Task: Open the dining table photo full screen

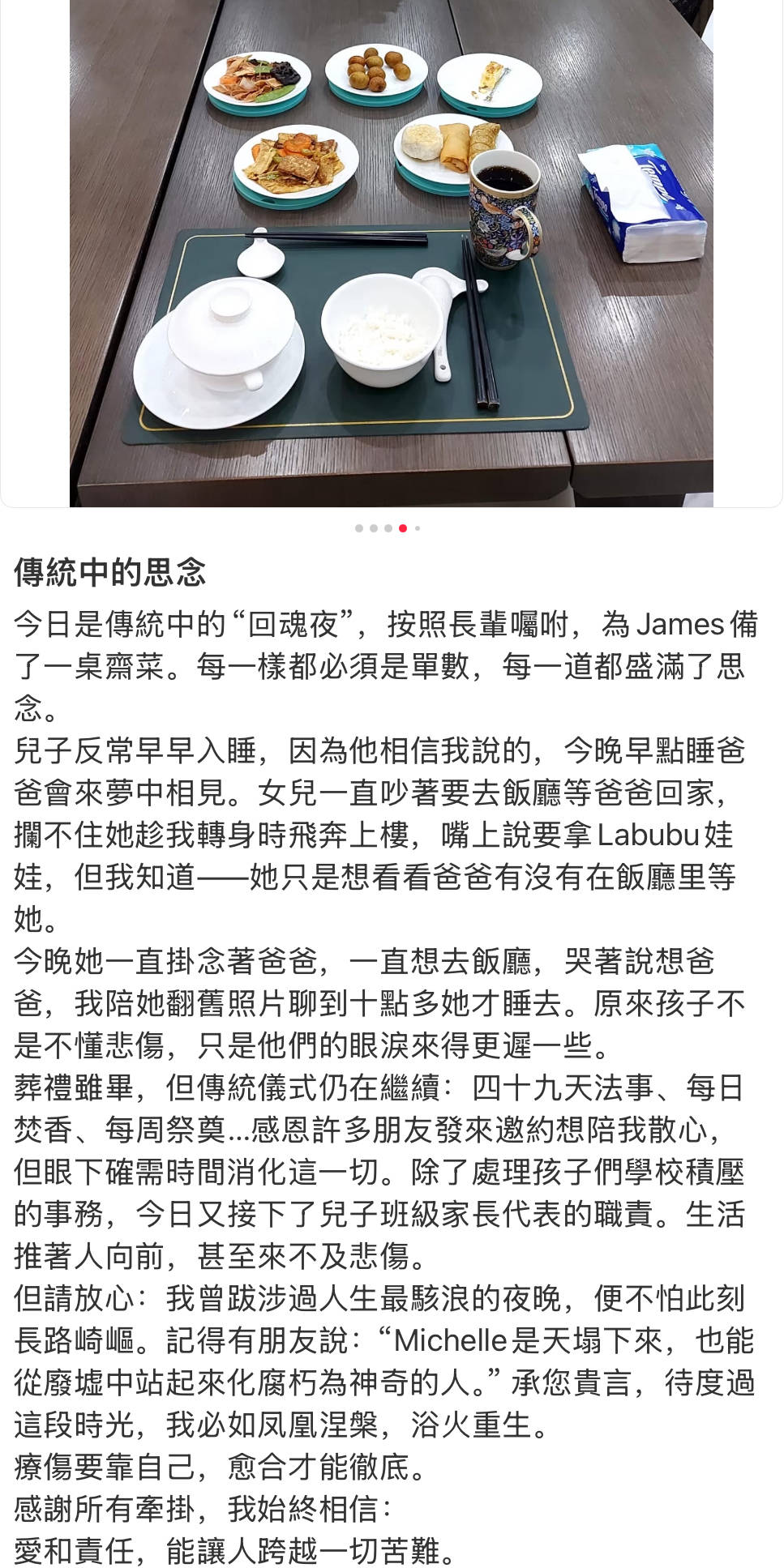Action: [x=392, y=253]
